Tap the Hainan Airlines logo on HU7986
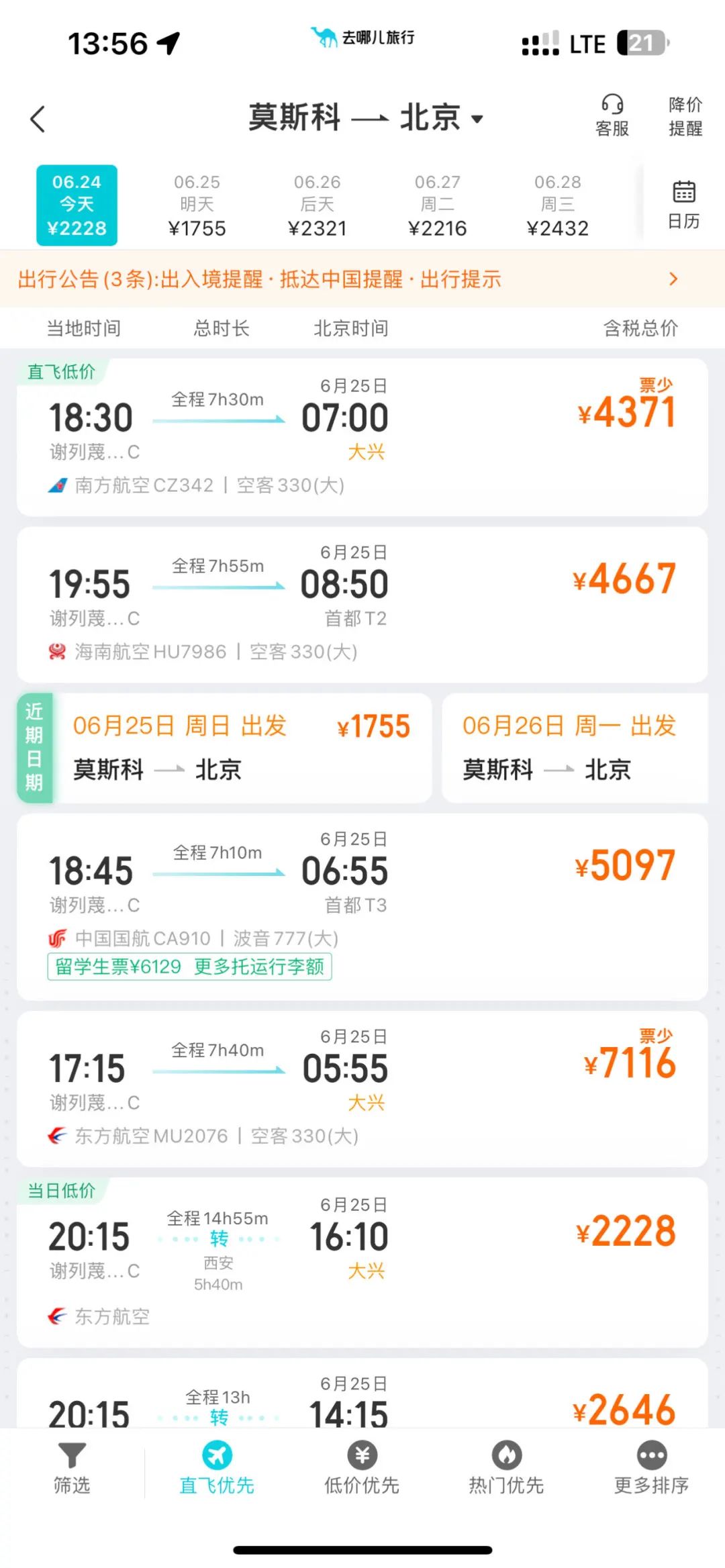This screenshot has height=1568, width=725. pyautogui.click(x=57, y=651)
